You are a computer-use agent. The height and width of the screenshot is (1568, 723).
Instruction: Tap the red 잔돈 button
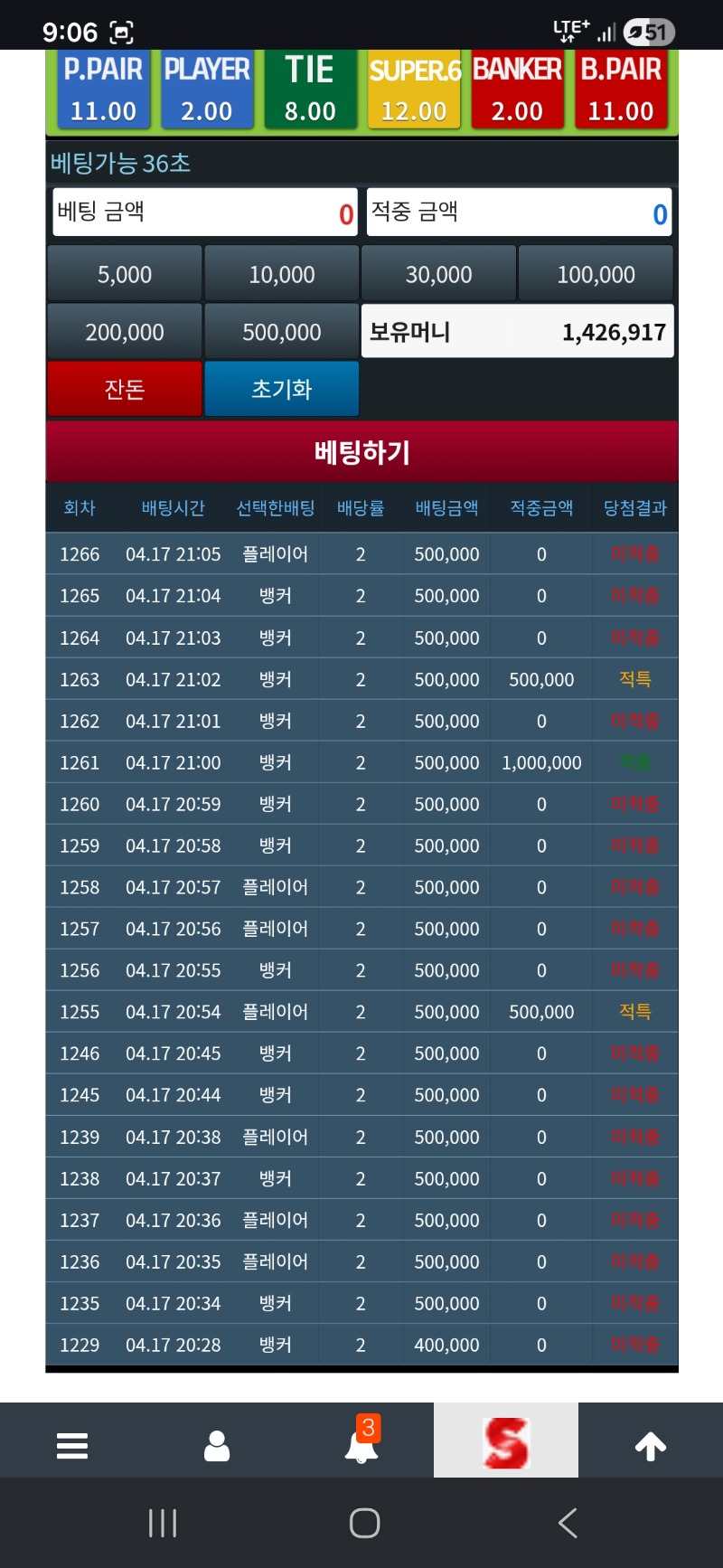click(125, 389)
